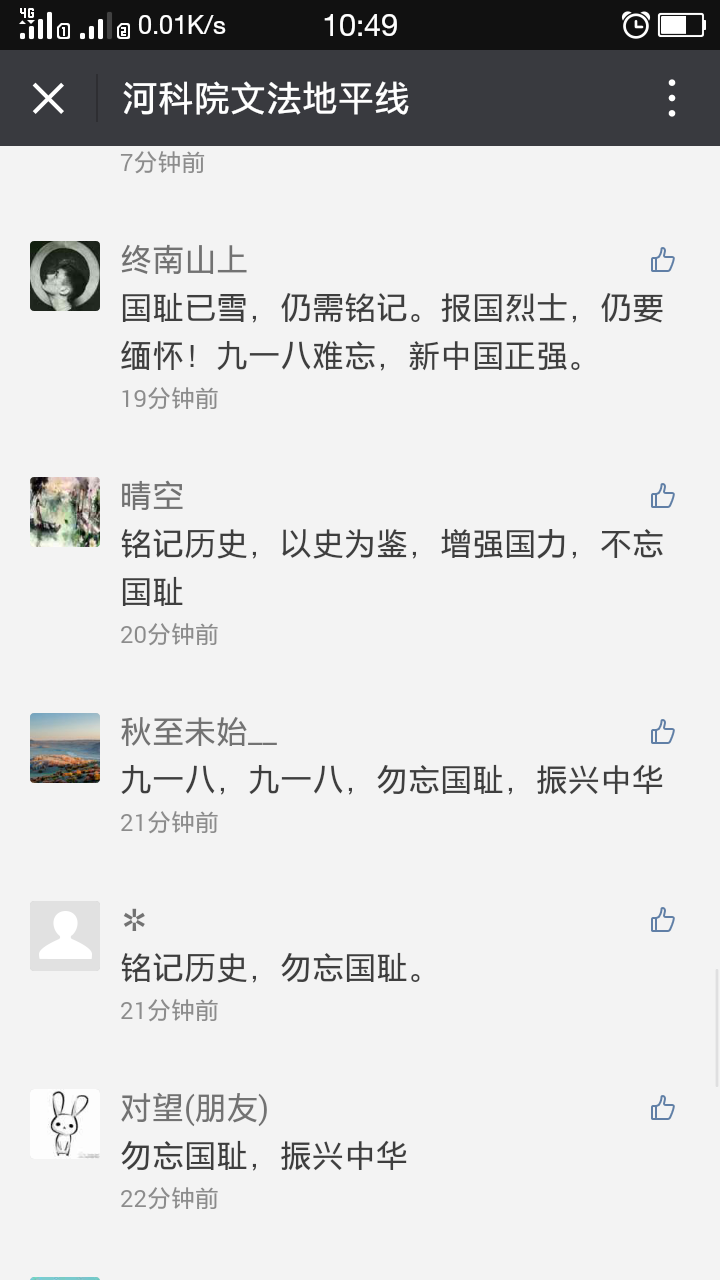The image size is (720, 1280).
Task: Like 晴空's comment
Action: pos(662,497)
